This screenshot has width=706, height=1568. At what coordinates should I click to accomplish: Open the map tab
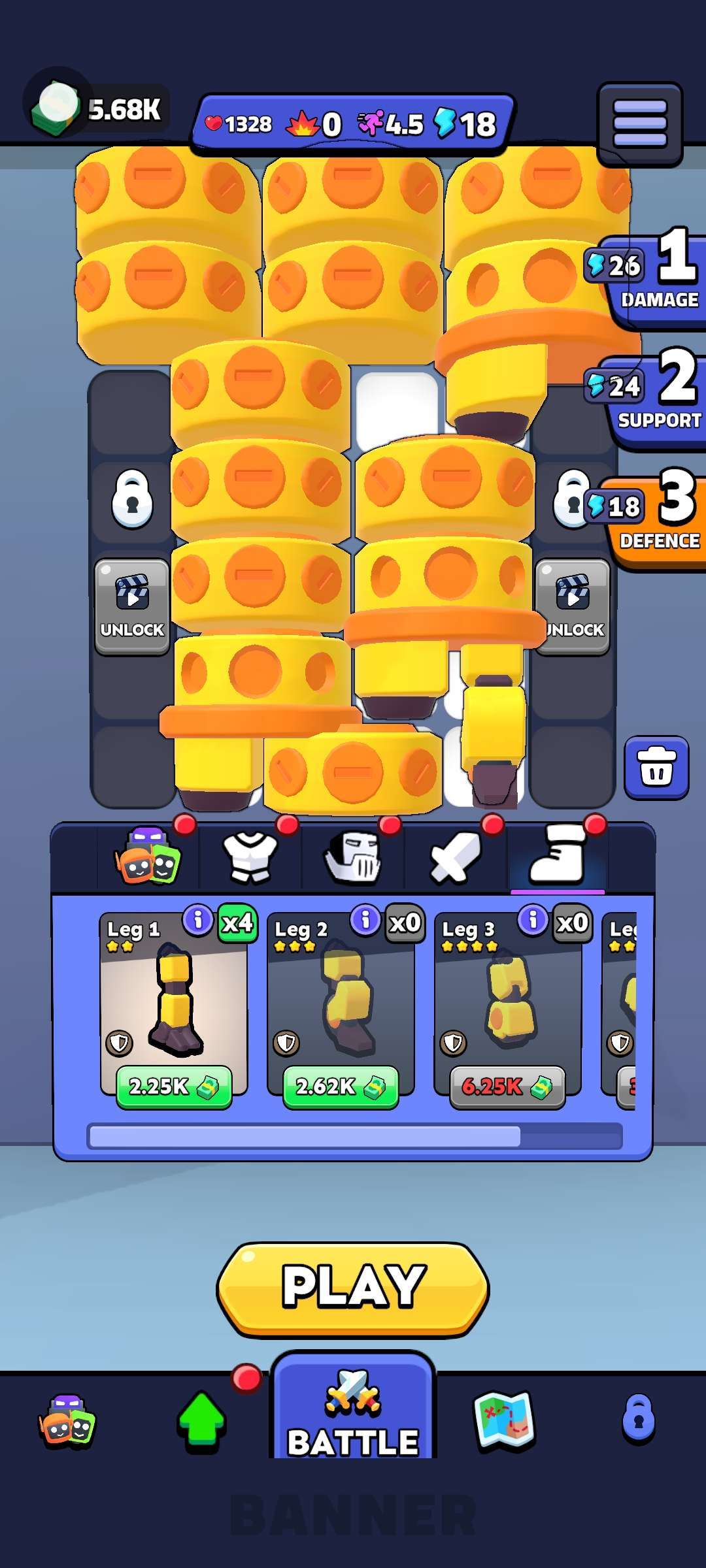click(x=504, y=1422)
